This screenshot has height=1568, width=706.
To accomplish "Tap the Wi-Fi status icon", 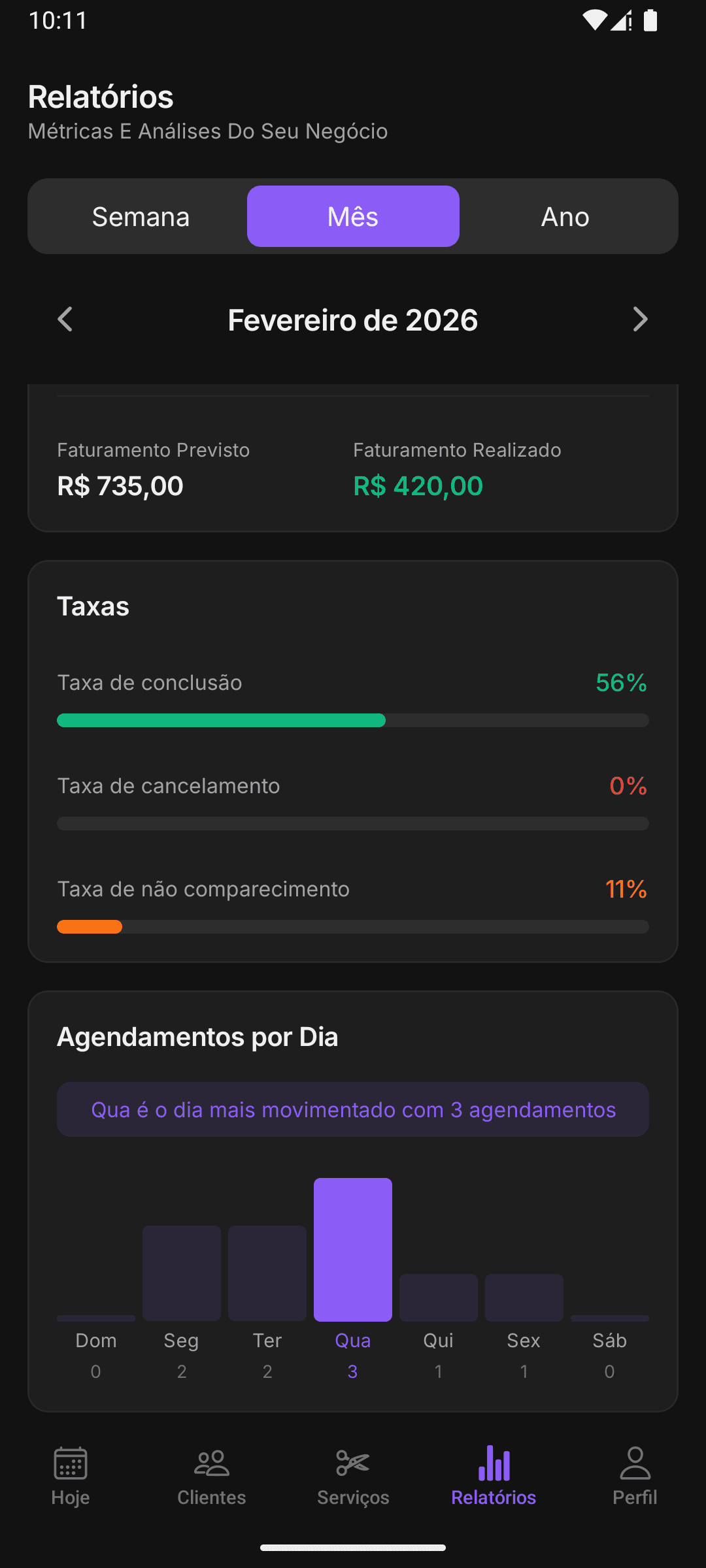I will point(594,21).
